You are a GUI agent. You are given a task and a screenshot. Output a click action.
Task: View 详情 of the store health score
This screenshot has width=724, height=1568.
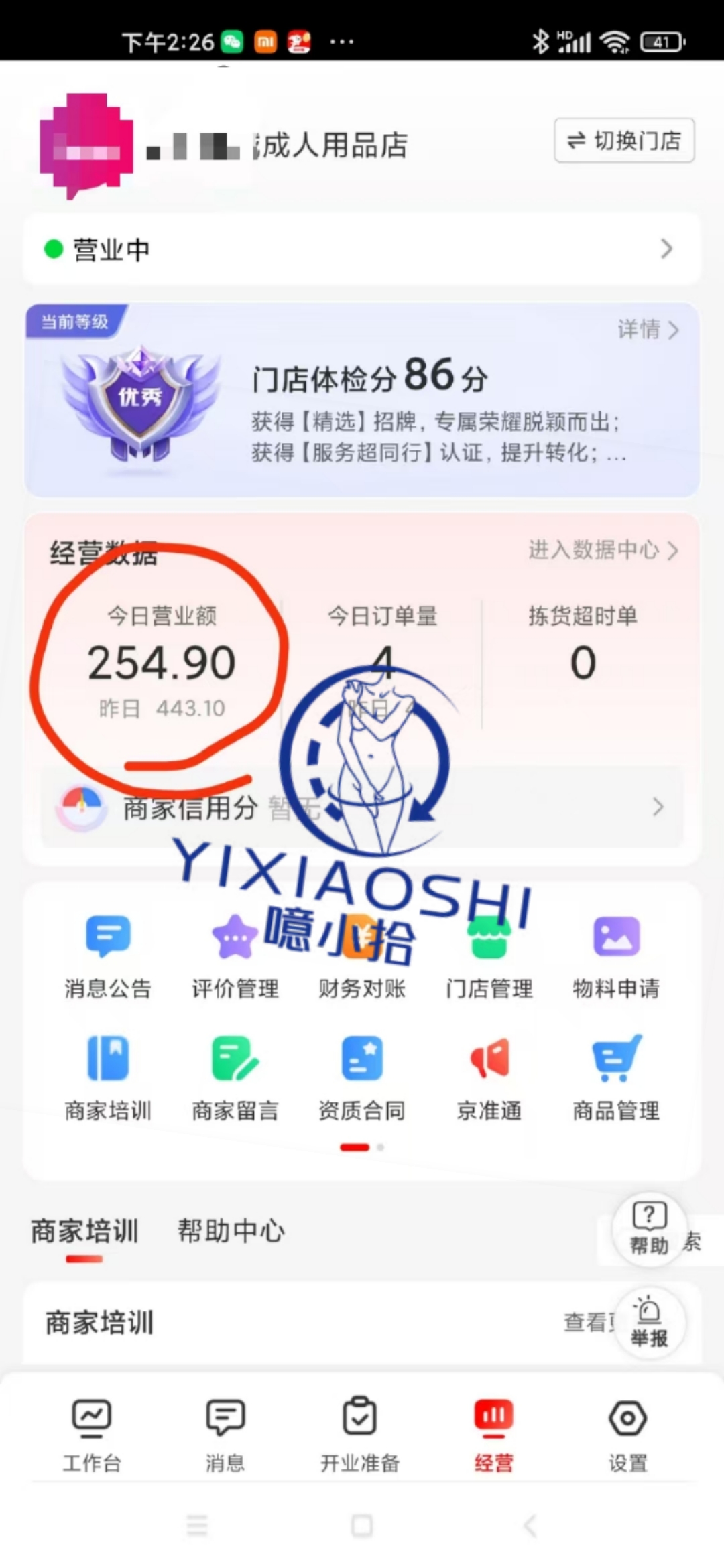pyautogui.click(x=648, y=330)
